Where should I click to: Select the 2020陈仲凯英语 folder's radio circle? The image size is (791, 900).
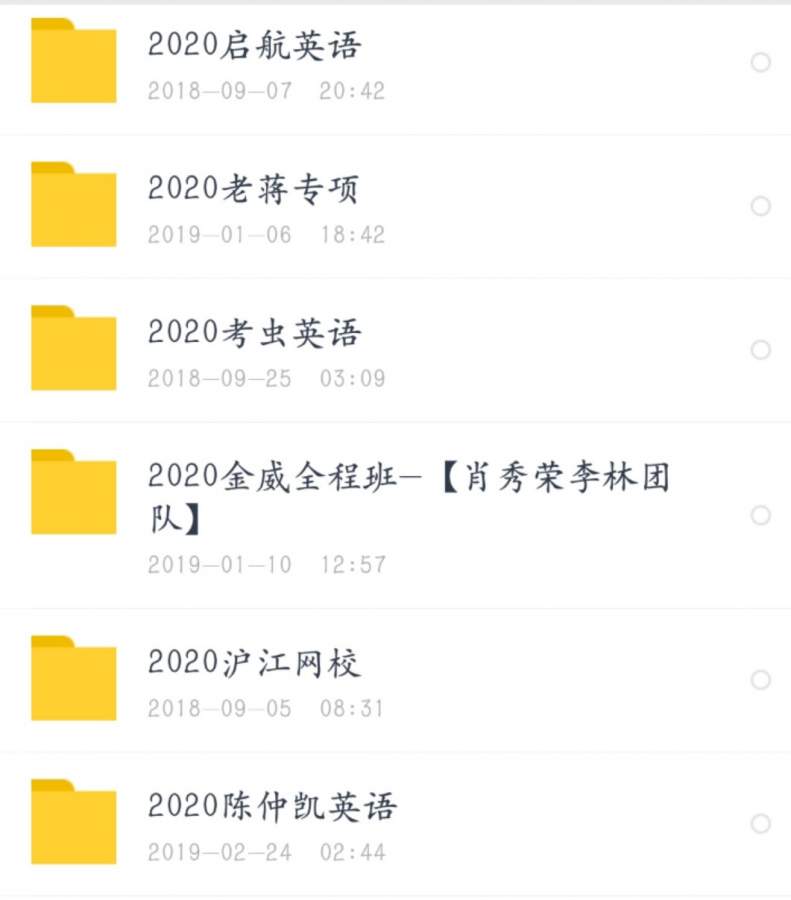(x=760, y=824)
